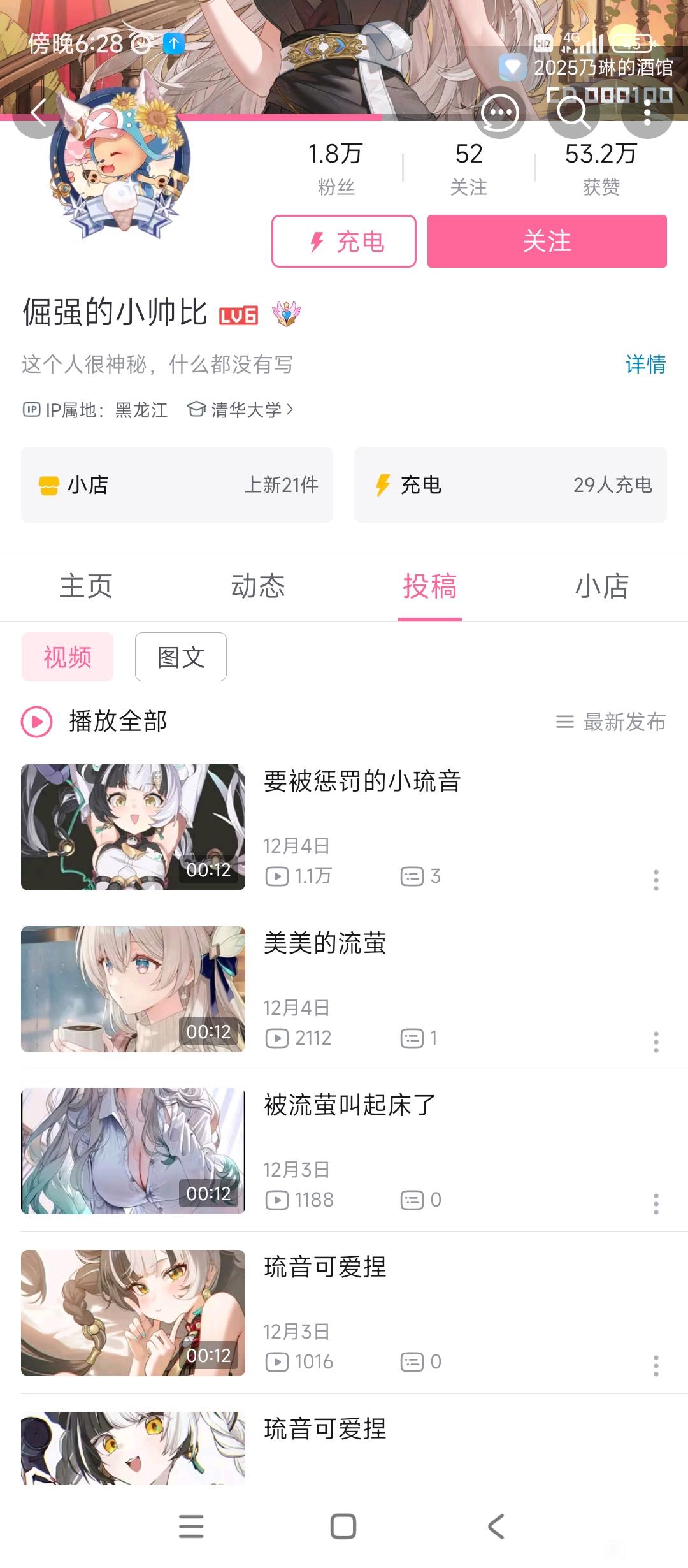
Task: Switch to the 动态 tab
Action: pos(258,586)
